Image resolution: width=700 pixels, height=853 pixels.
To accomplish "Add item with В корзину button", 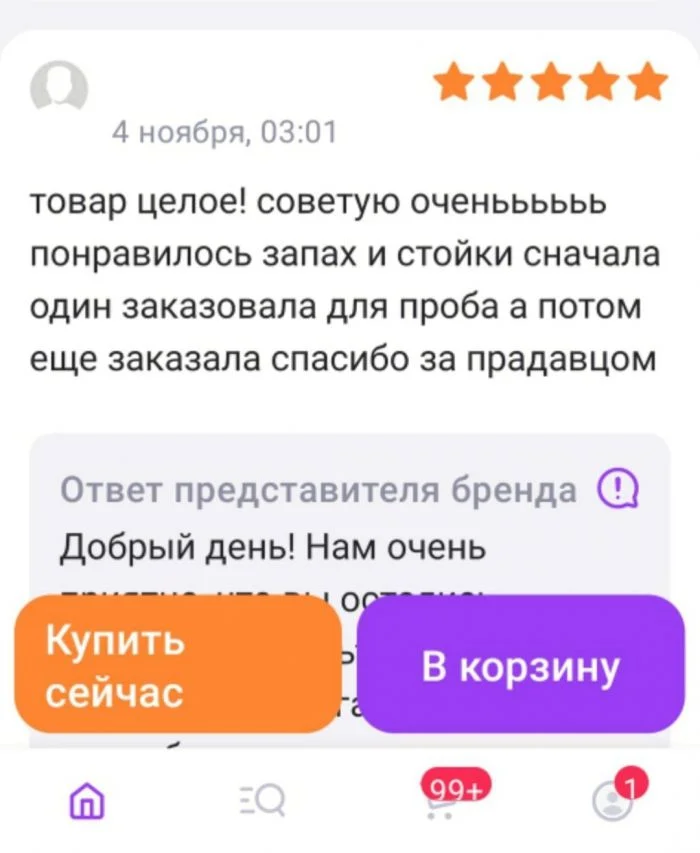I will click(520, 667).
